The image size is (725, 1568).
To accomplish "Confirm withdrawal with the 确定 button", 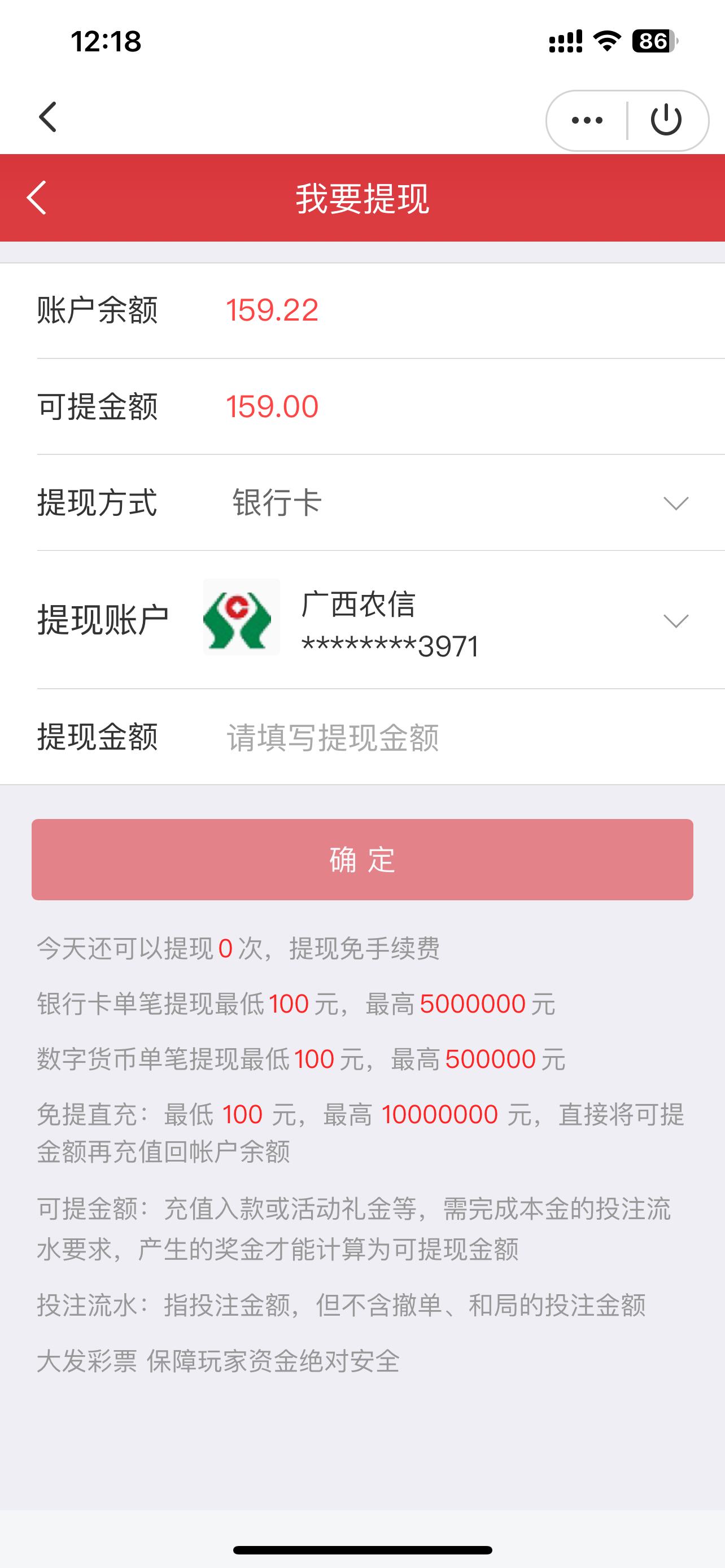I will click(x=362, y=860).
